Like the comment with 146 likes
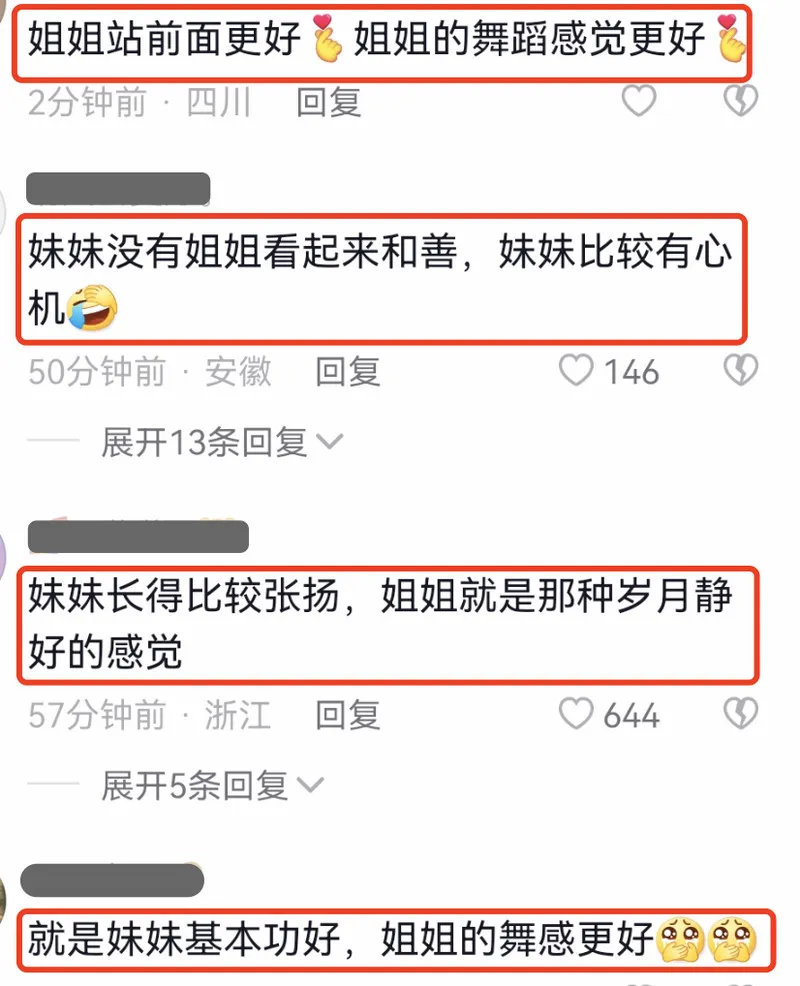 tap(576, 372)
